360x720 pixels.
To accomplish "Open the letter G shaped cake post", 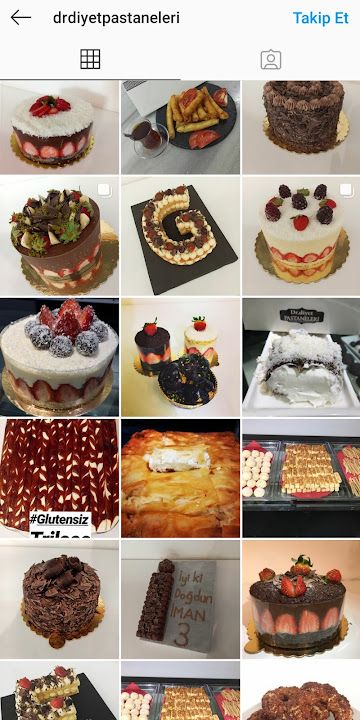I will click(180, 236).
